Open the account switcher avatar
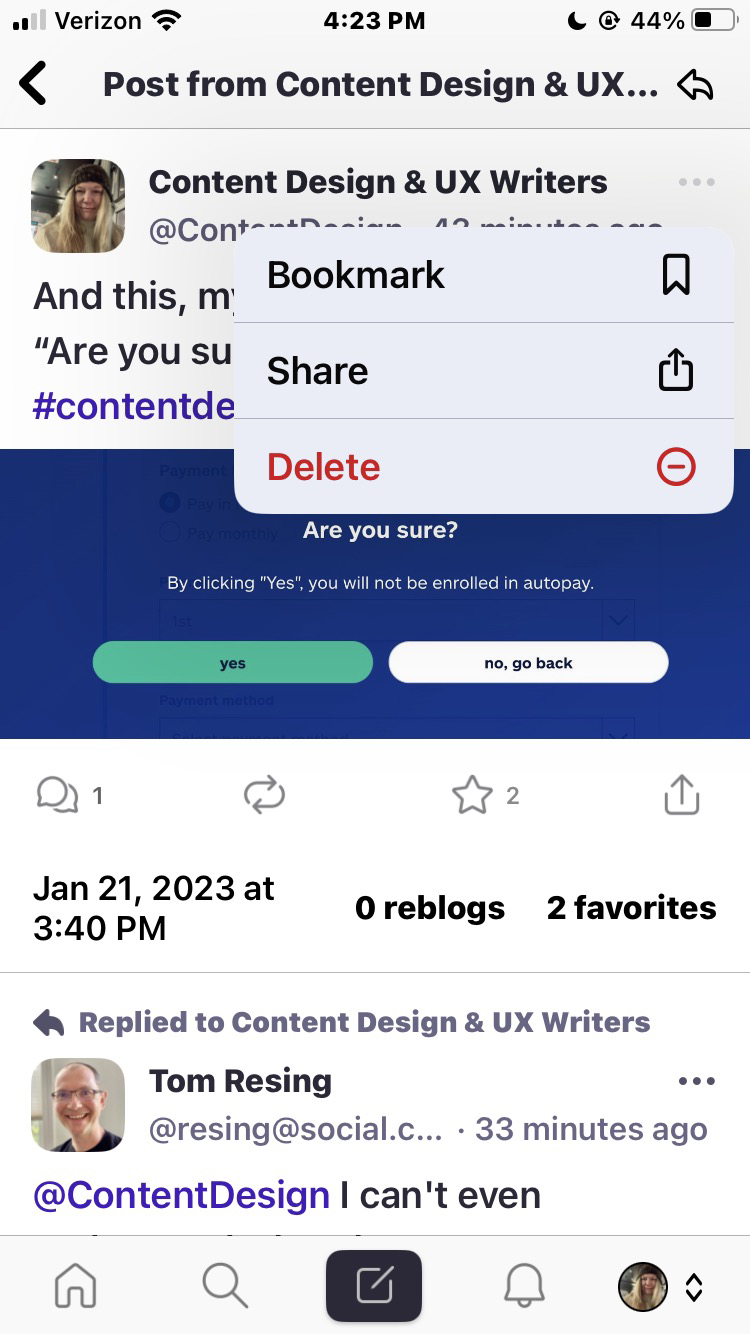Screen dimensions: 750x1334 661,1286
